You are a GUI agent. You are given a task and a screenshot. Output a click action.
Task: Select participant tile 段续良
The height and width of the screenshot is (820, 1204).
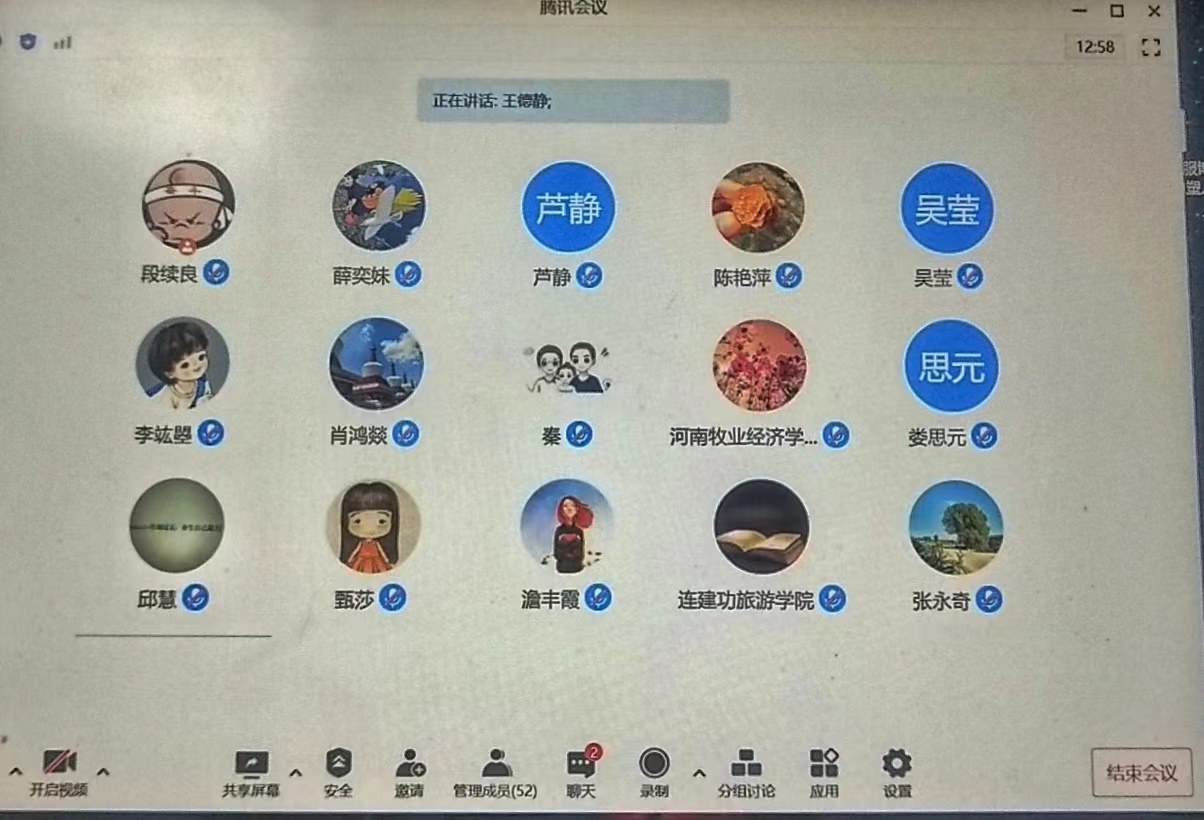click(188, 206)
